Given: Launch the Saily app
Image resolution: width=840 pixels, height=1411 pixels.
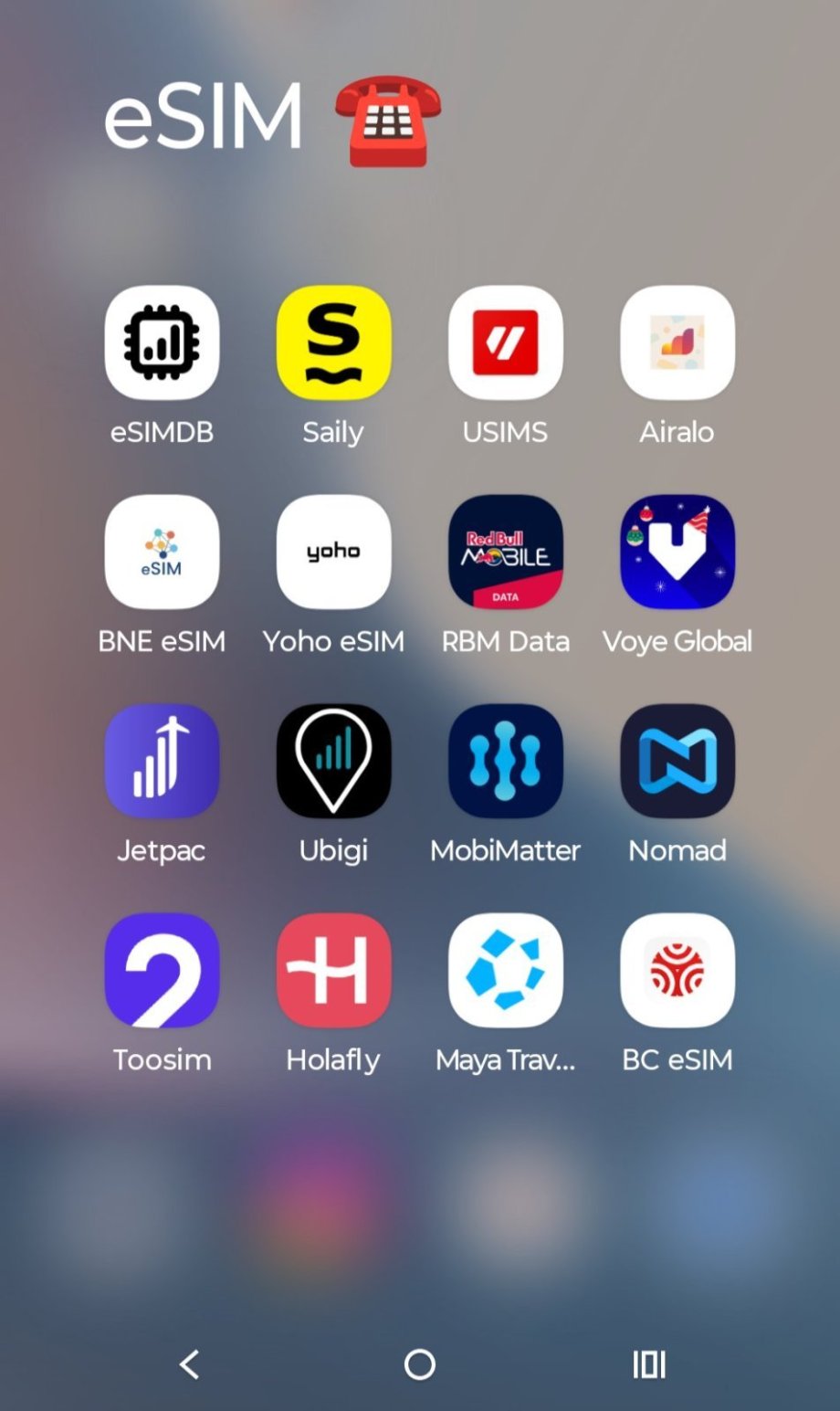Looking at the screenshot, I should [333, 342].
